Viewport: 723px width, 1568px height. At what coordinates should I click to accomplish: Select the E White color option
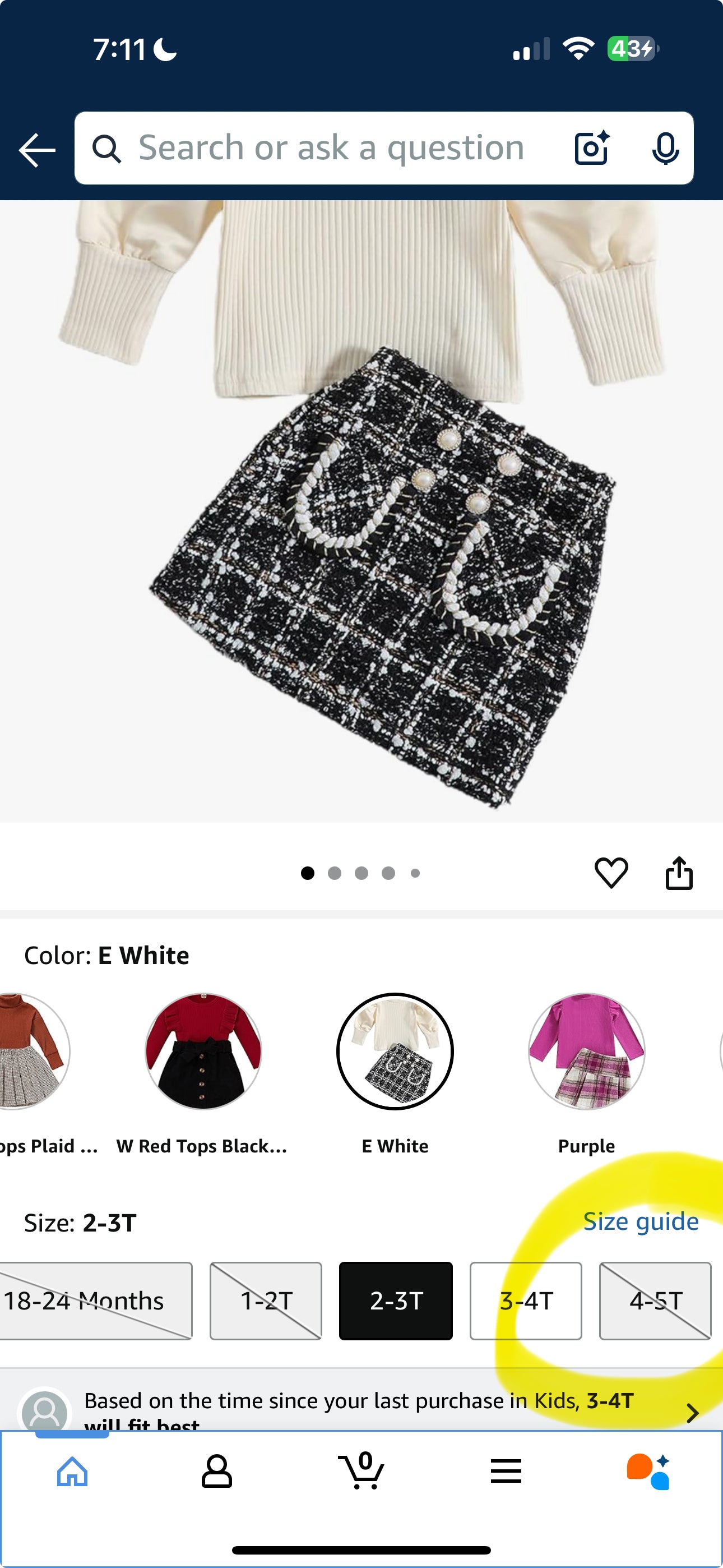pyautogui.click(x=395, y=1051)
